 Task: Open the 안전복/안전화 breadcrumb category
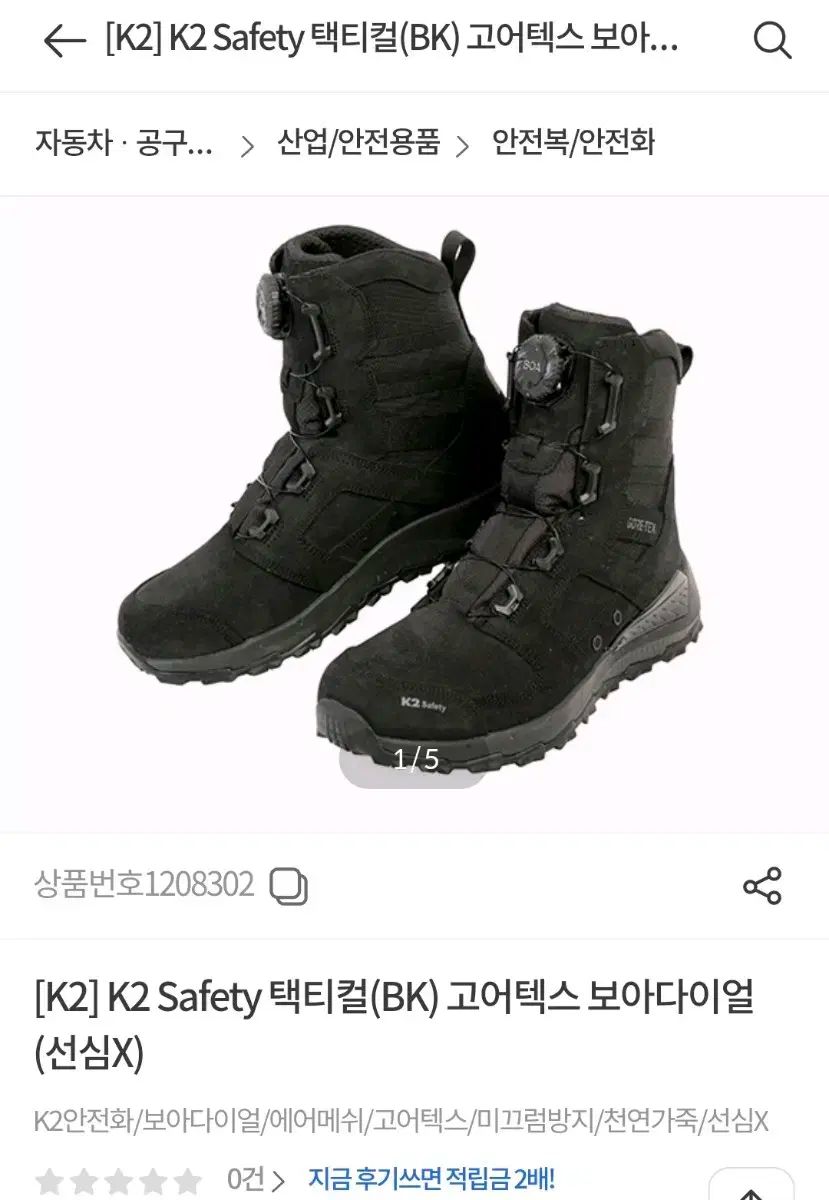tap(573, 143)
